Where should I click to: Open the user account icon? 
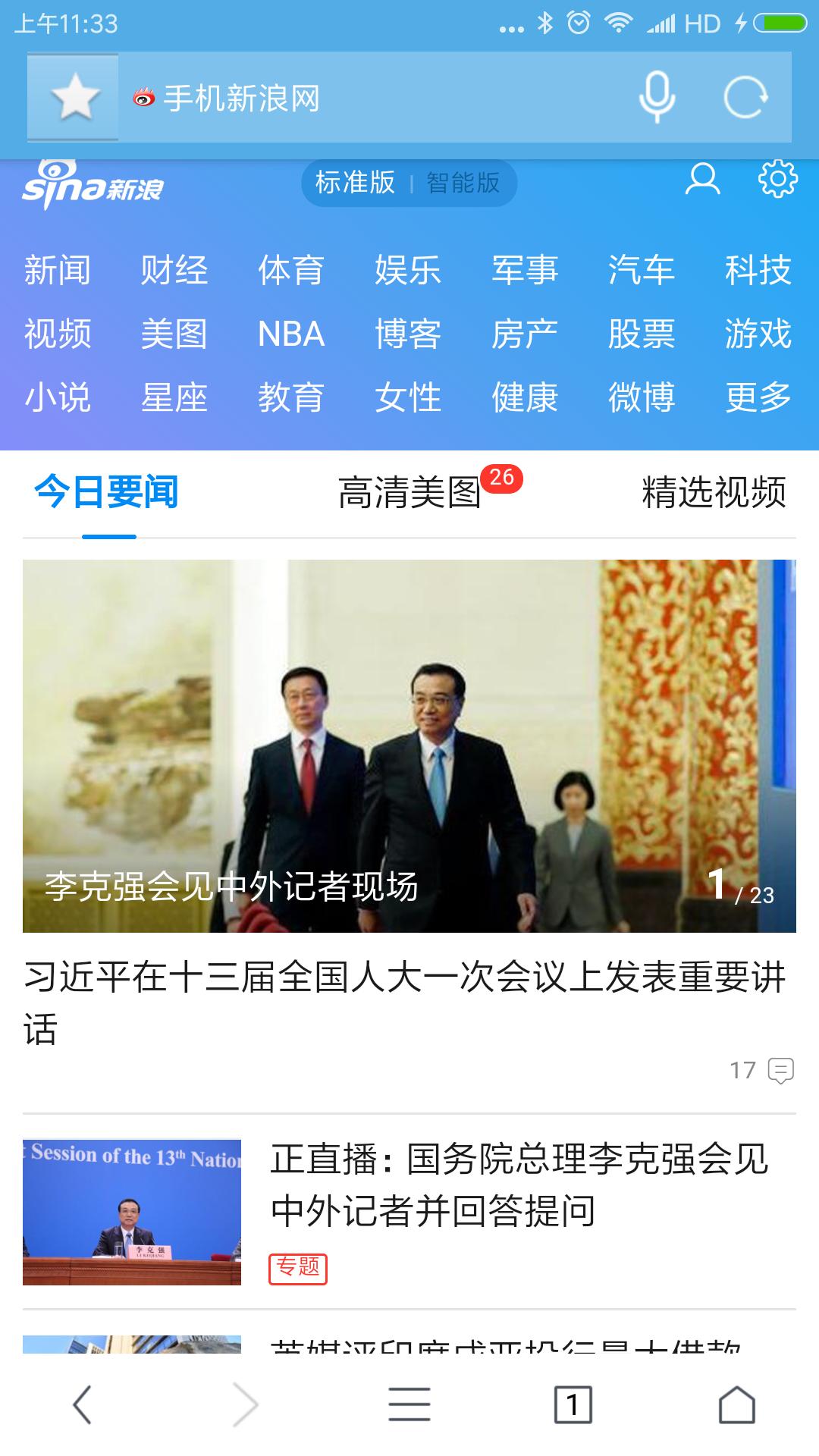click(702, 180)
